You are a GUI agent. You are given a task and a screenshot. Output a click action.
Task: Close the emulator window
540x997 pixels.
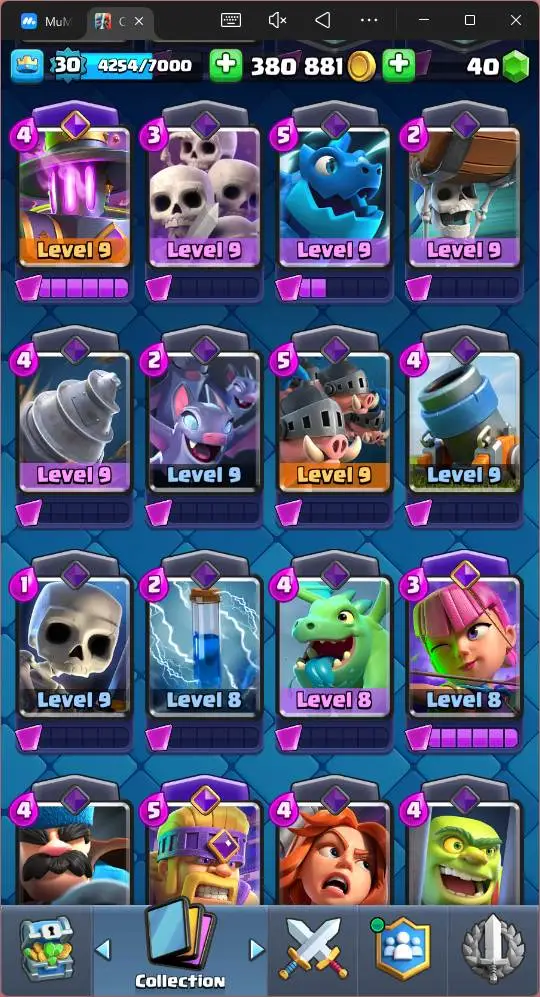(x=516, y=20)
